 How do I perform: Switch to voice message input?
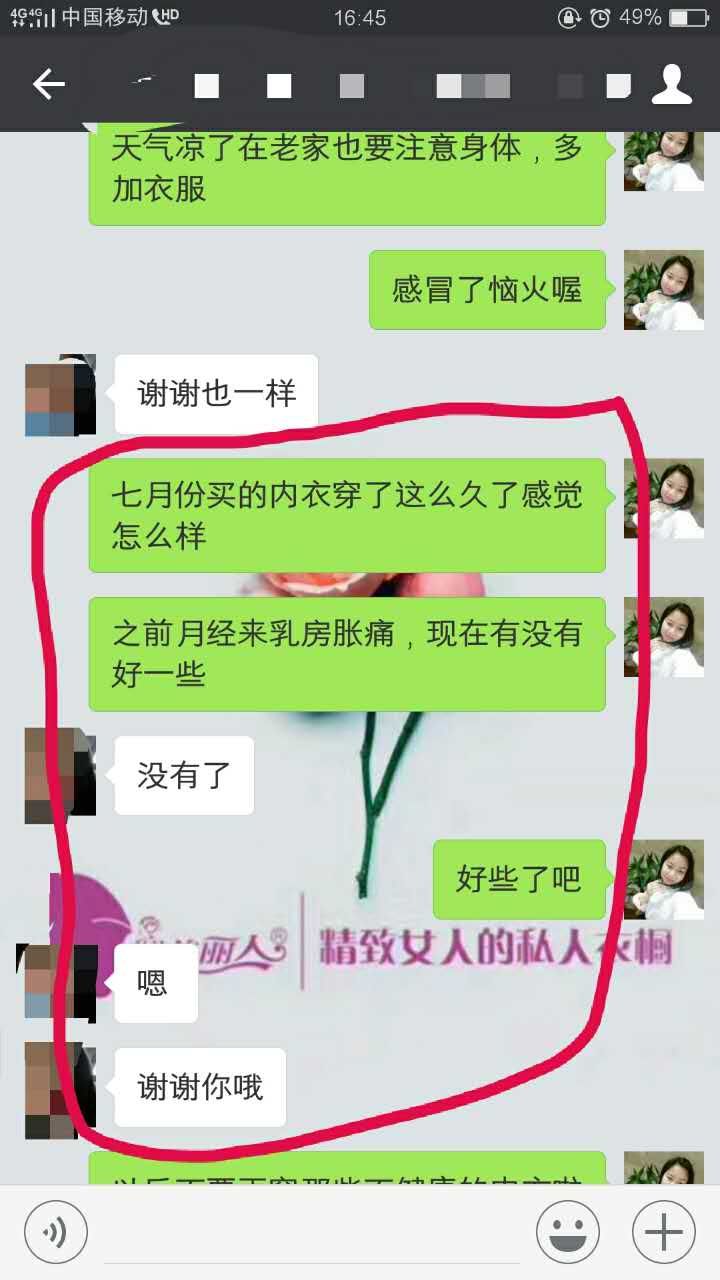click(56, 1231)
